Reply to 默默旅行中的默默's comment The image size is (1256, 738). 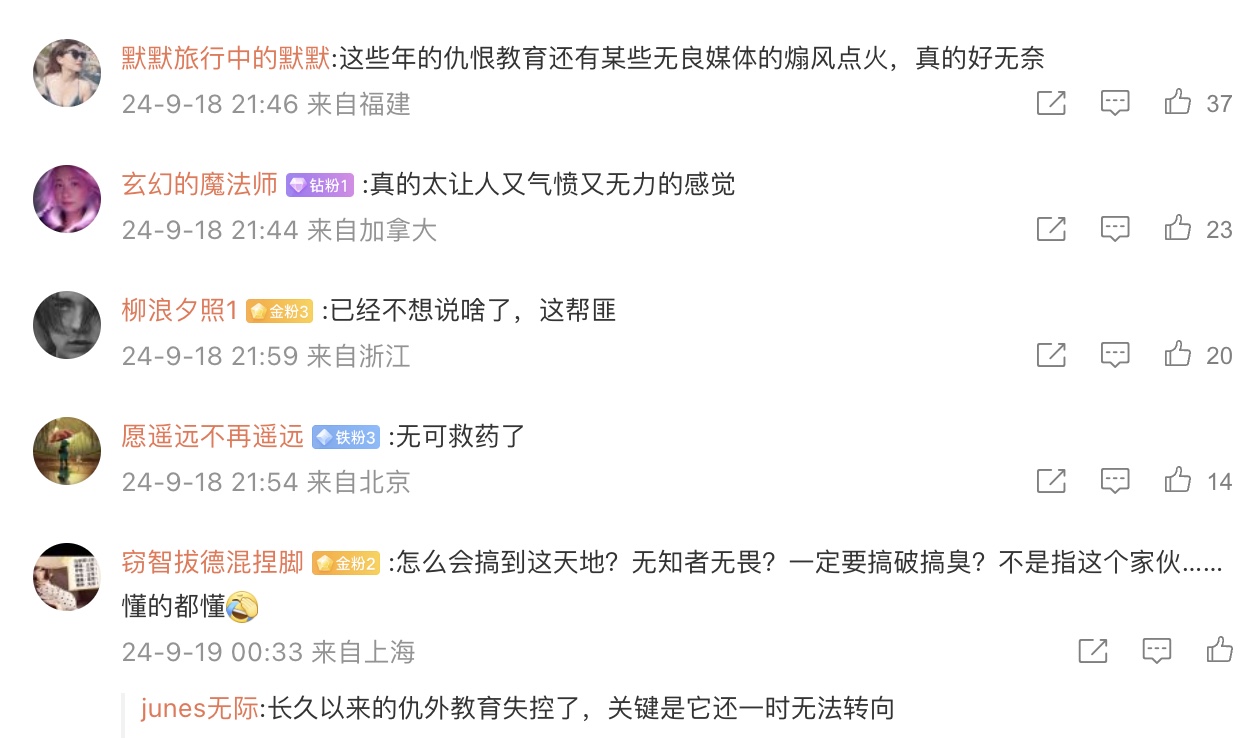point(1115,102)
